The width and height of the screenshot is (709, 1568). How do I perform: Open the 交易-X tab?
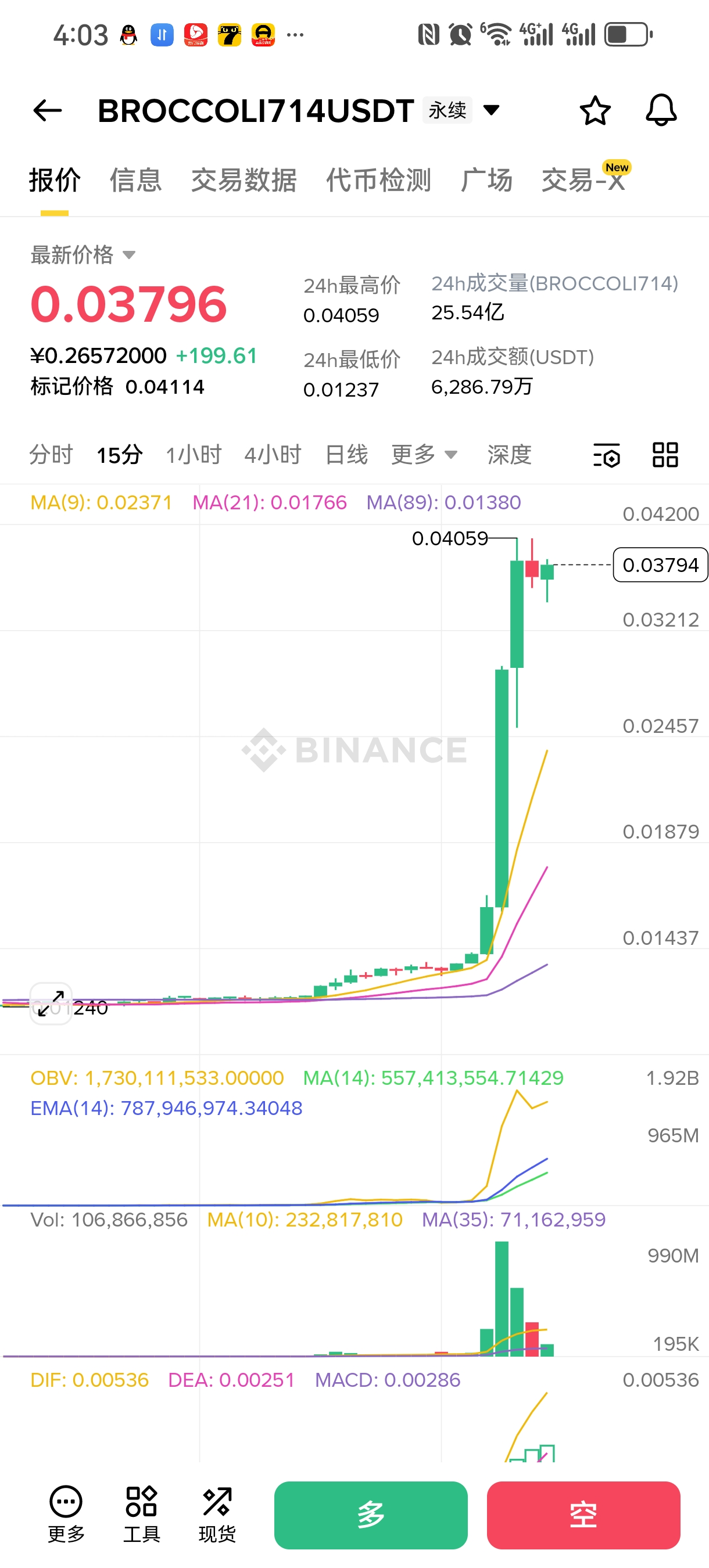[x=583, y=180]
